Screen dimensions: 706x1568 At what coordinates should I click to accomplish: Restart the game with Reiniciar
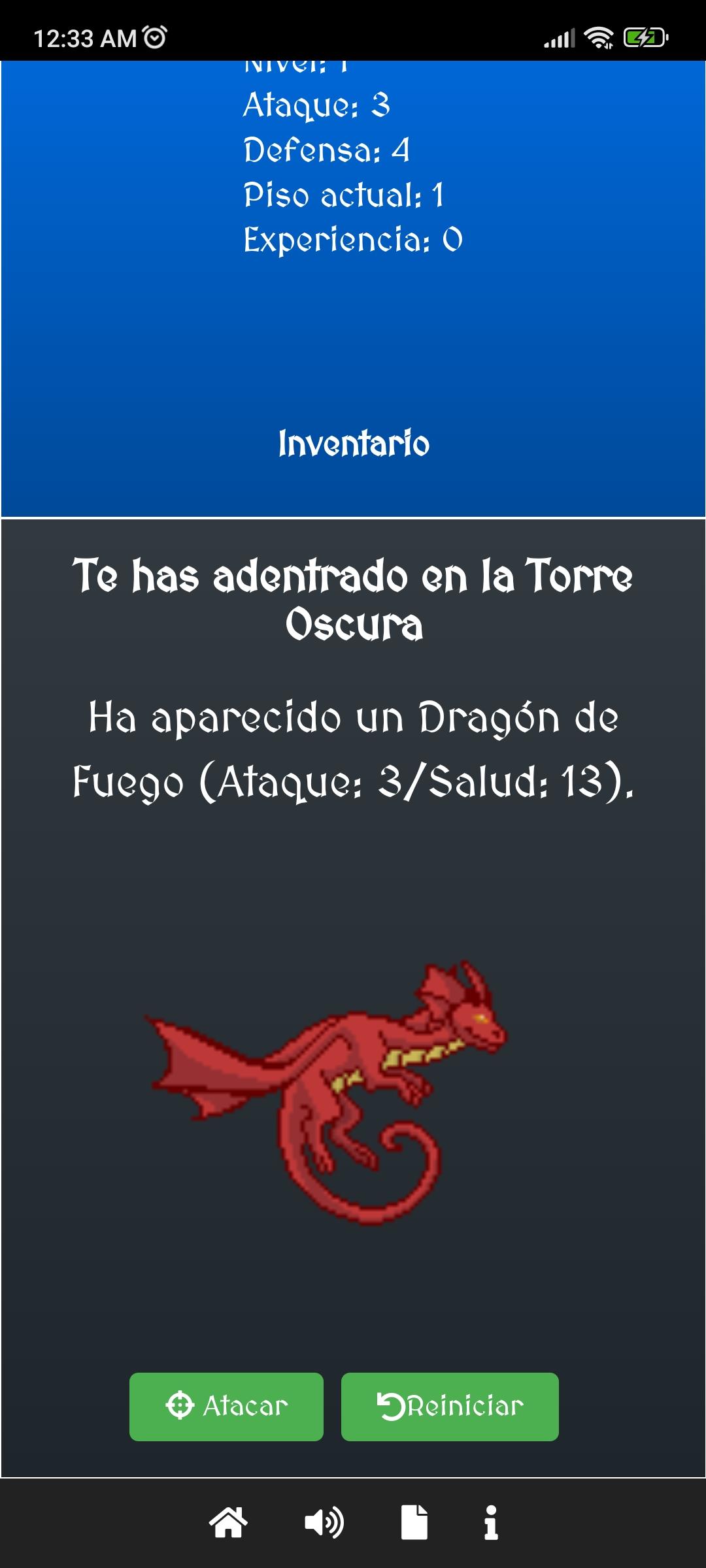[450, 1406]
